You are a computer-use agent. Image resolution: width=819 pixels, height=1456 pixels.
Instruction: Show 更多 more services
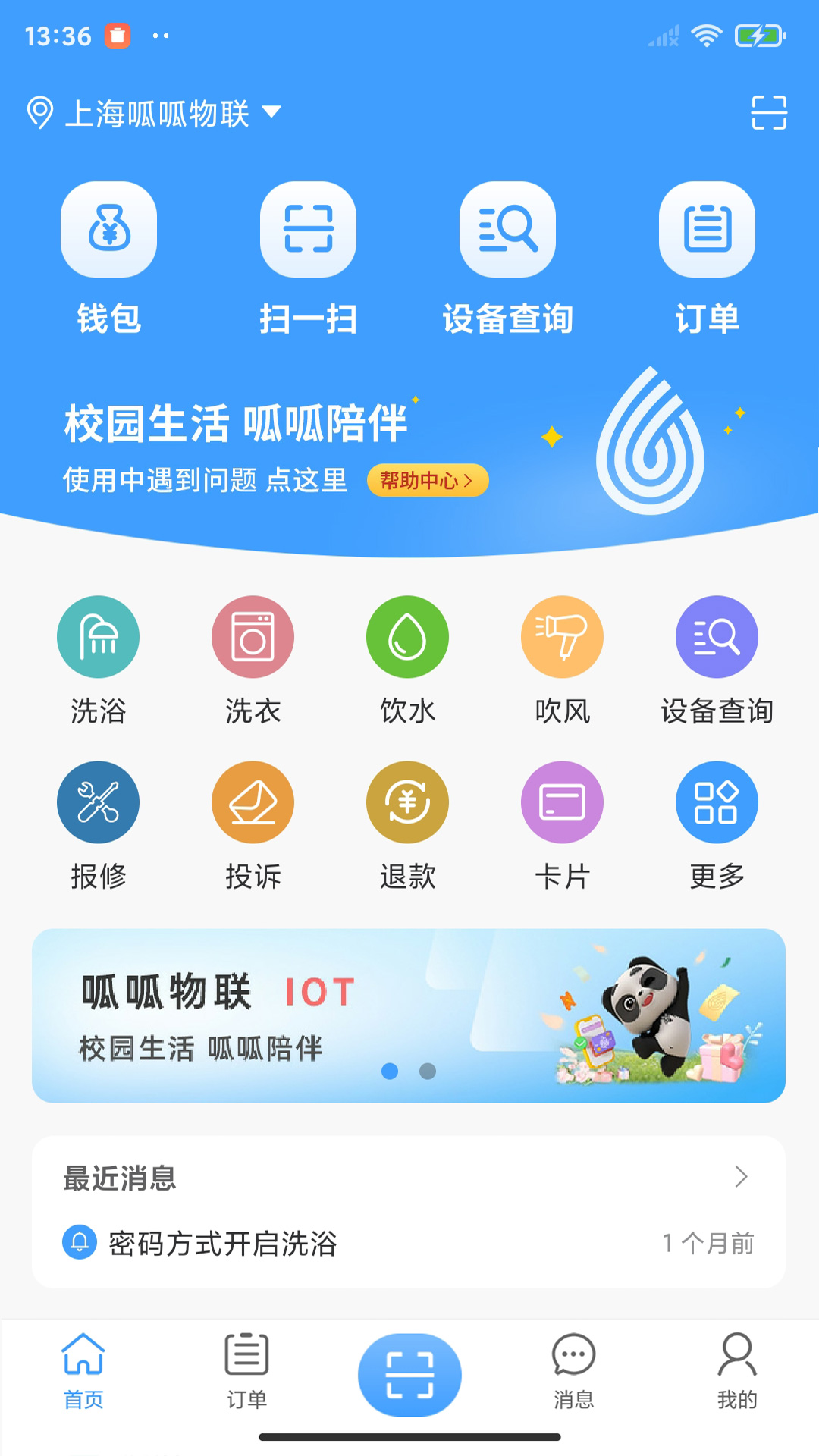(717, 802)
